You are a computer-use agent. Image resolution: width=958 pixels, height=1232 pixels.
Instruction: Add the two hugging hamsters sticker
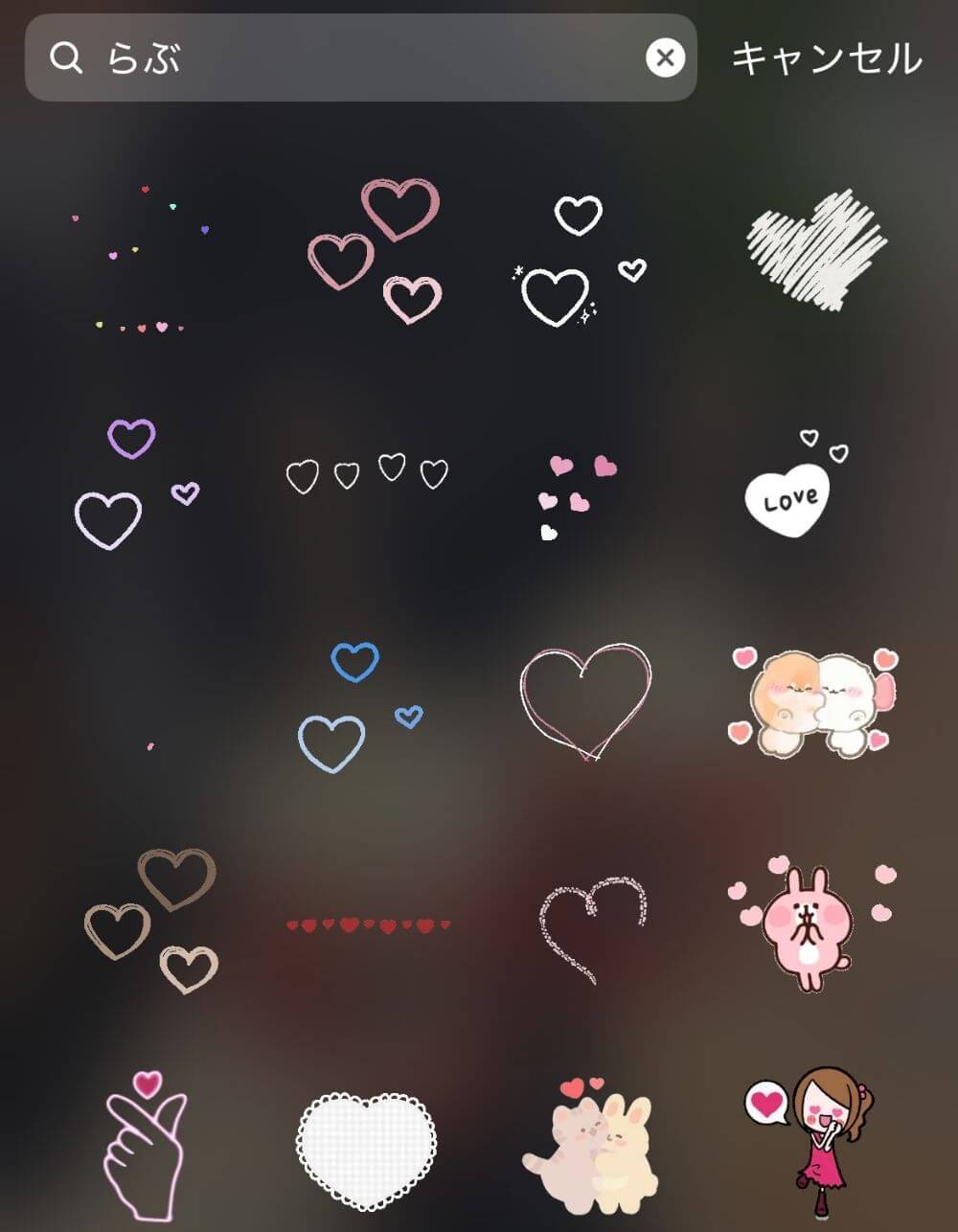coord(814,702)
